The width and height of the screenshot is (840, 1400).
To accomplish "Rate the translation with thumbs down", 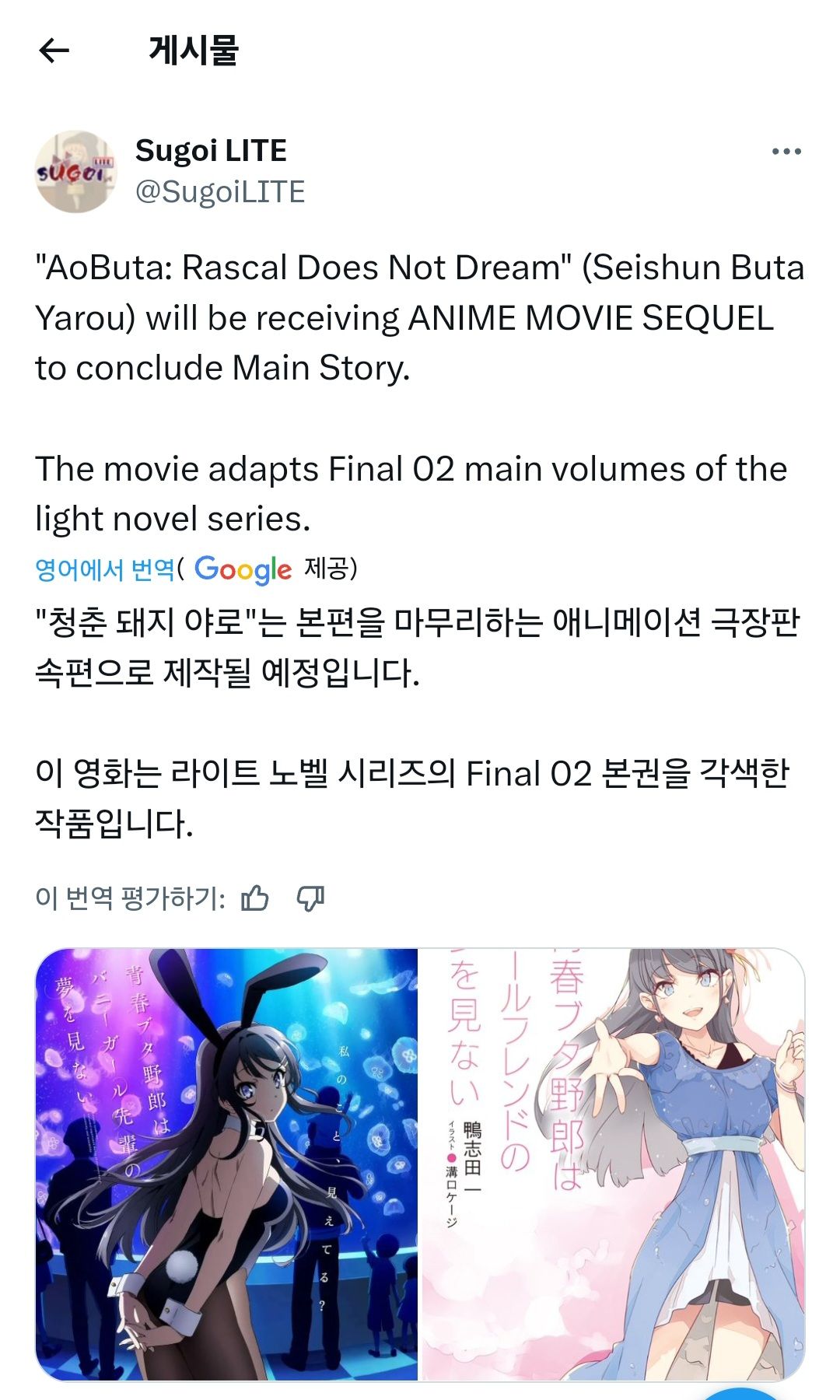I will pyautogui.click(x=310, y=898).
